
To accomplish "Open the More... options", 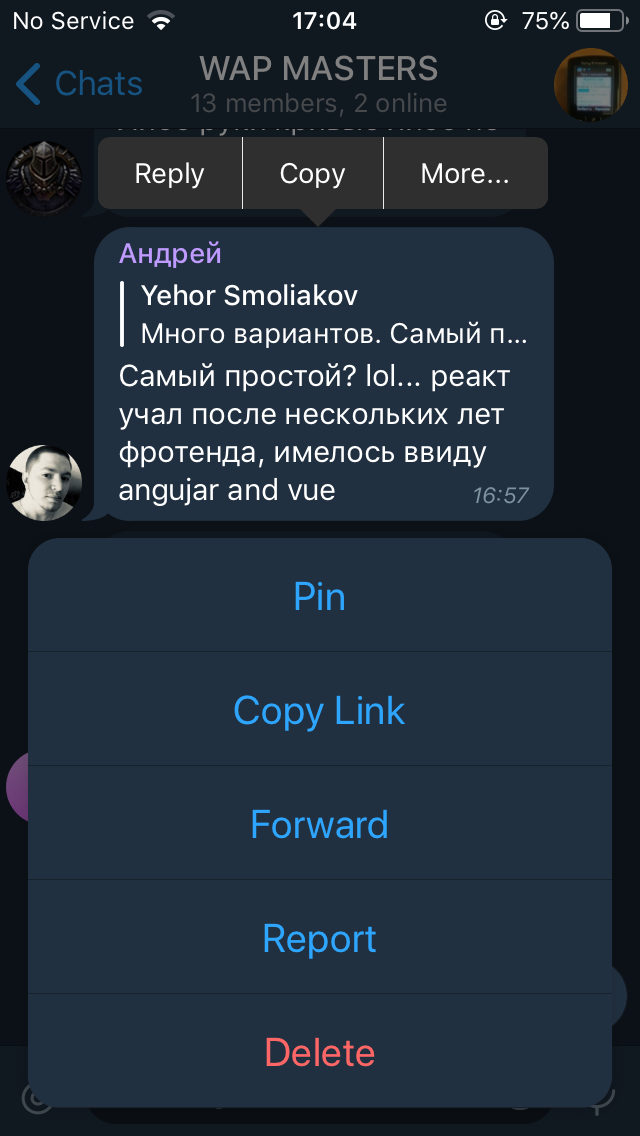I will tap(465, 174).
